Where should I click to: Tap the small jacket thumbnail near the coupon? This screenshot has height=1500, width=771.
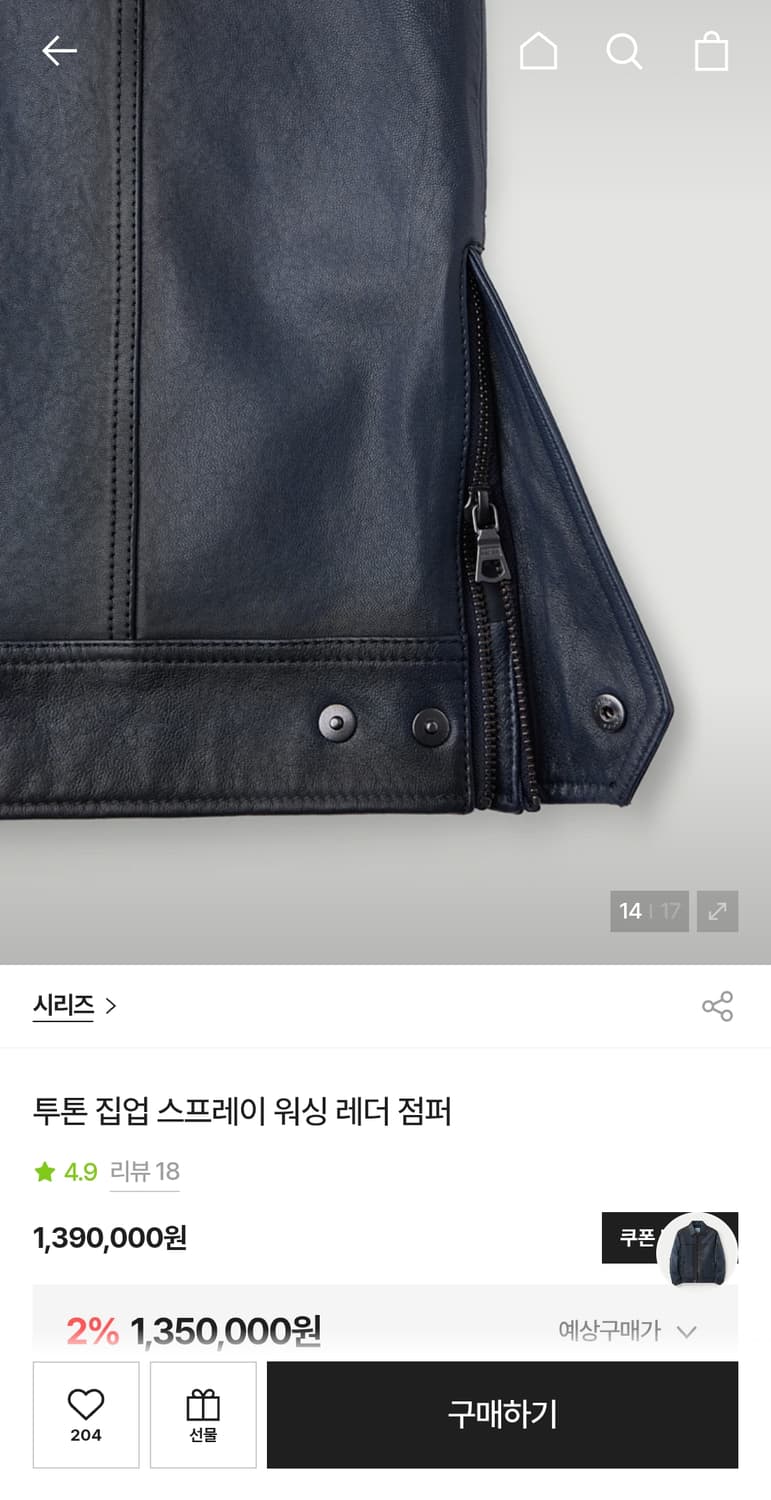[700, 1250]
